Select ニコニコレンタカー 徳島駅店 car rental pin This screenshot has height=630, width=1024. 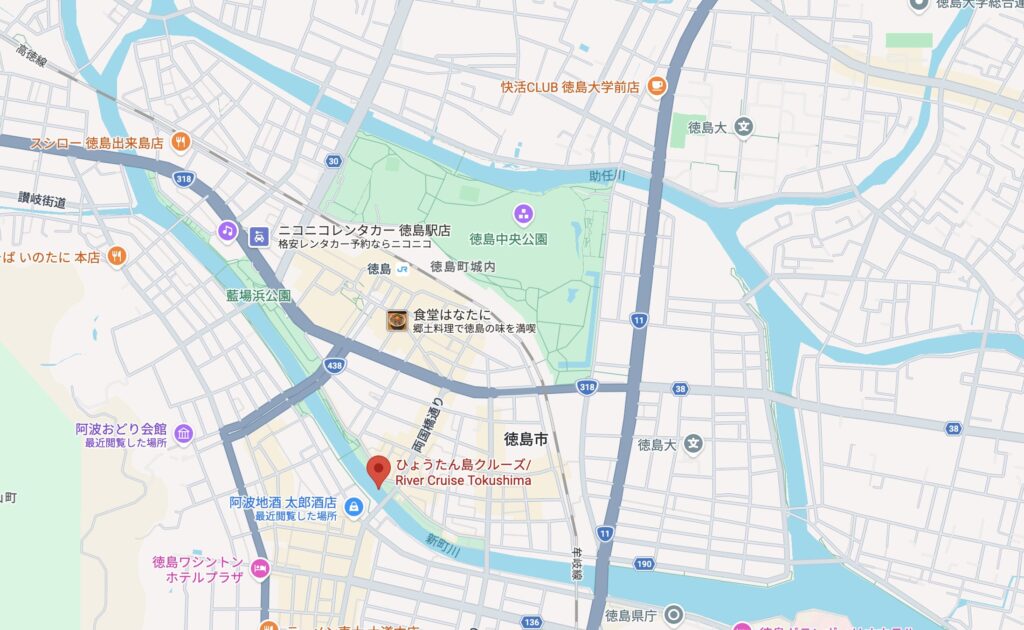[x=259, y=235]
